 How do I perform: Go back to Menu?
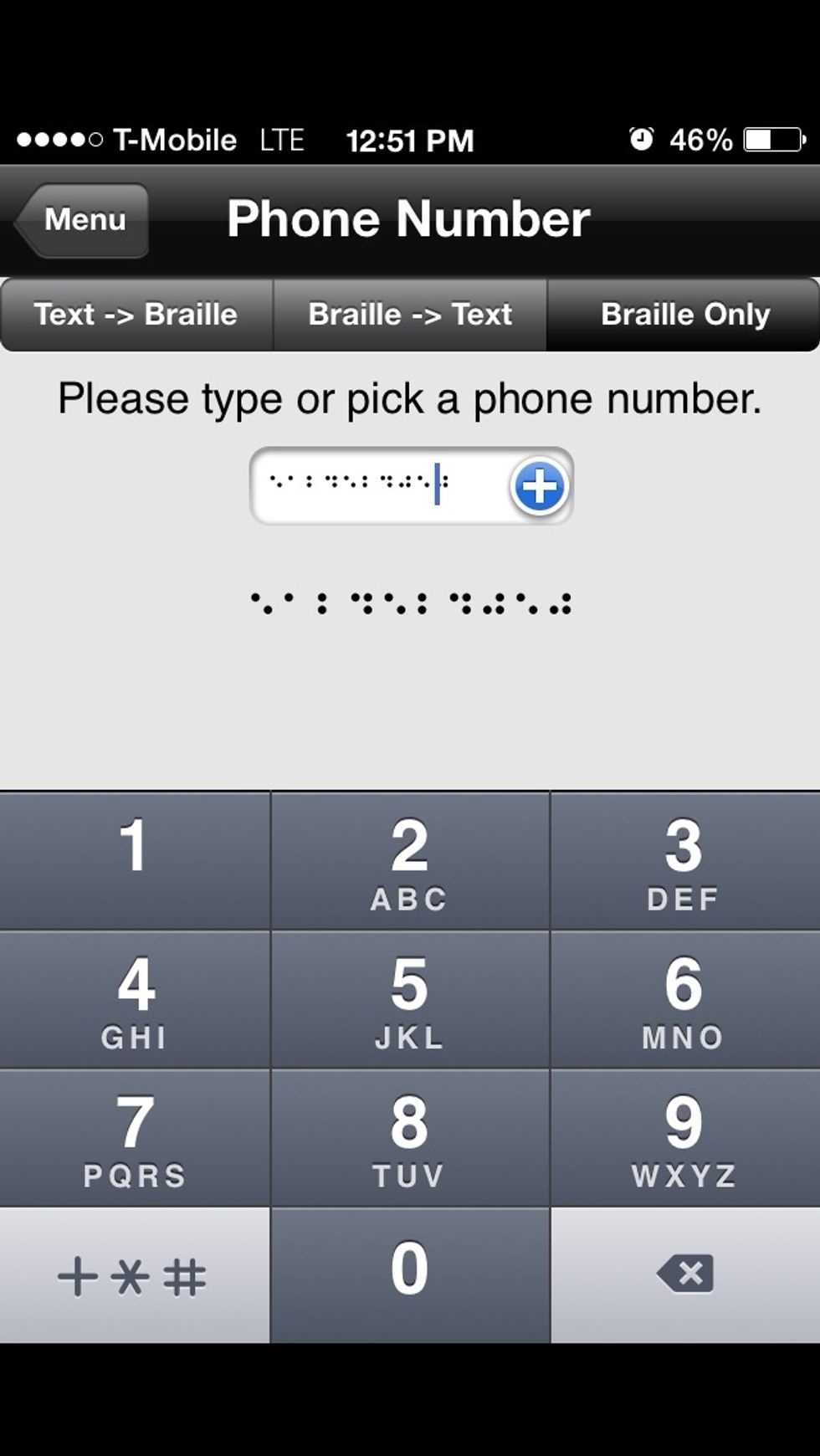82,220
